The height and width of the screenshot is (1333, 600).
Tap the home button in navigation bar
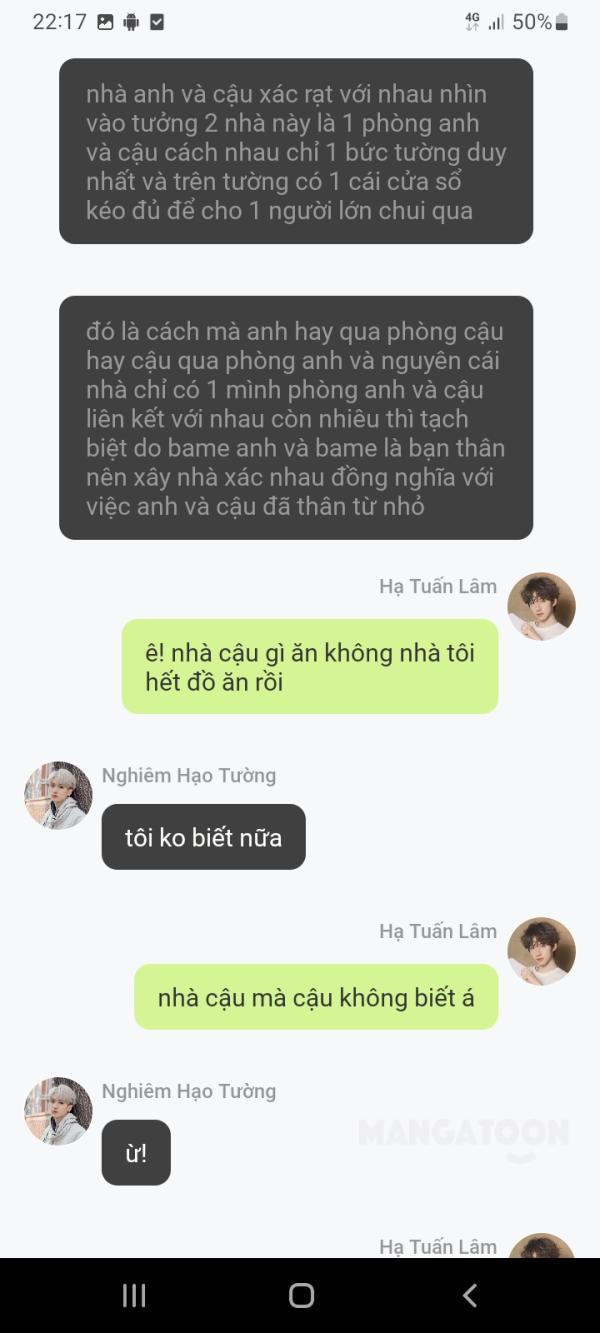[x=301, y=1295]
